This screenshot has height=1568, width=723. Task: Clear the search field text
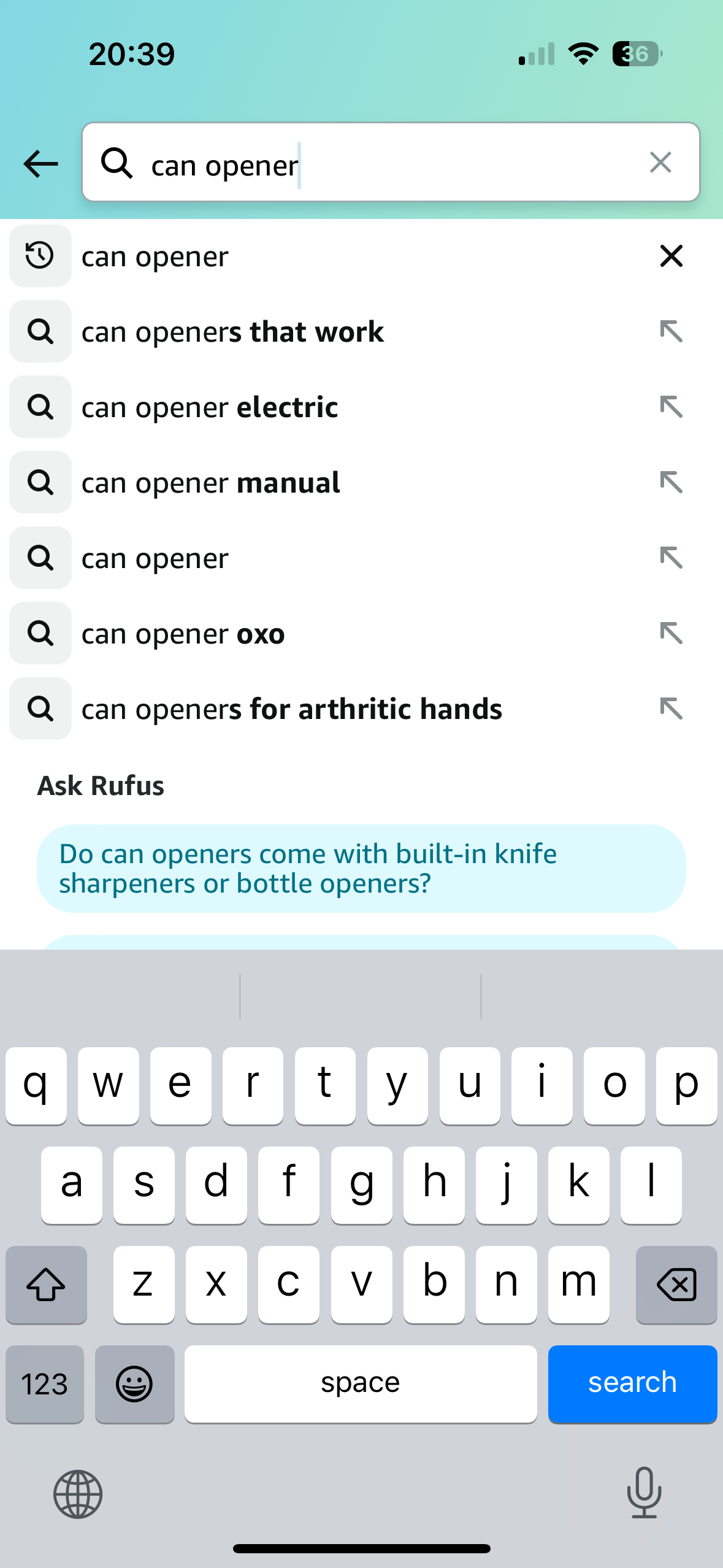pos(660,163)
